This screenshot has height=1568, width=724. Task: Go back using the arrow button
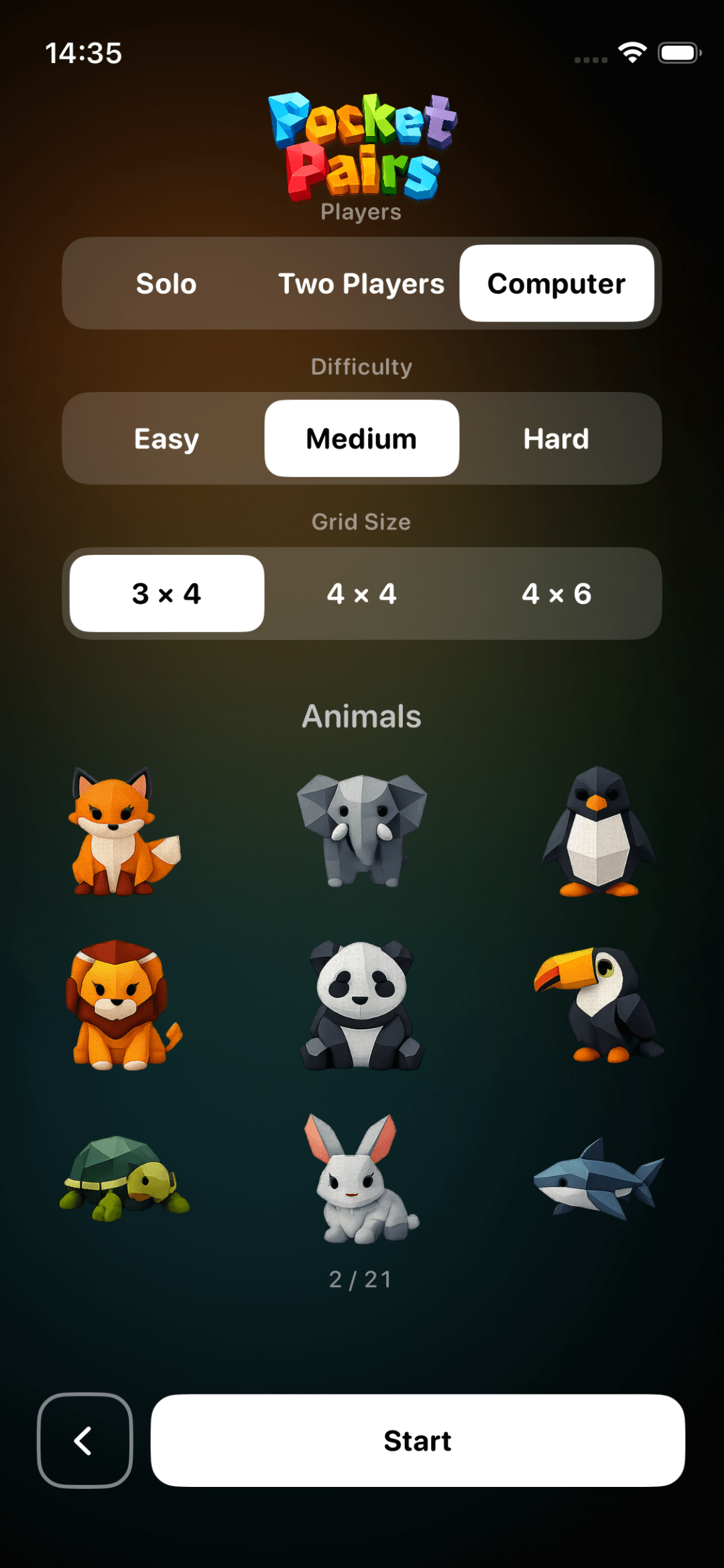[84, 1441]
